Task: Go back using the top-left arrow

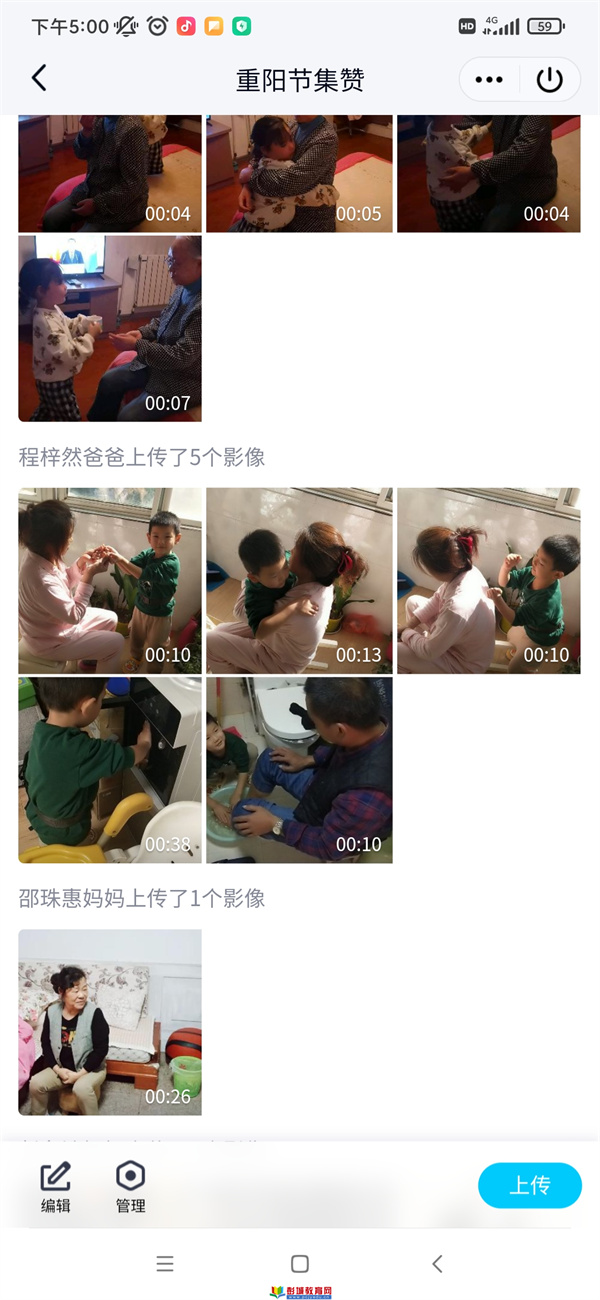Action: click(x=40, y=79)
